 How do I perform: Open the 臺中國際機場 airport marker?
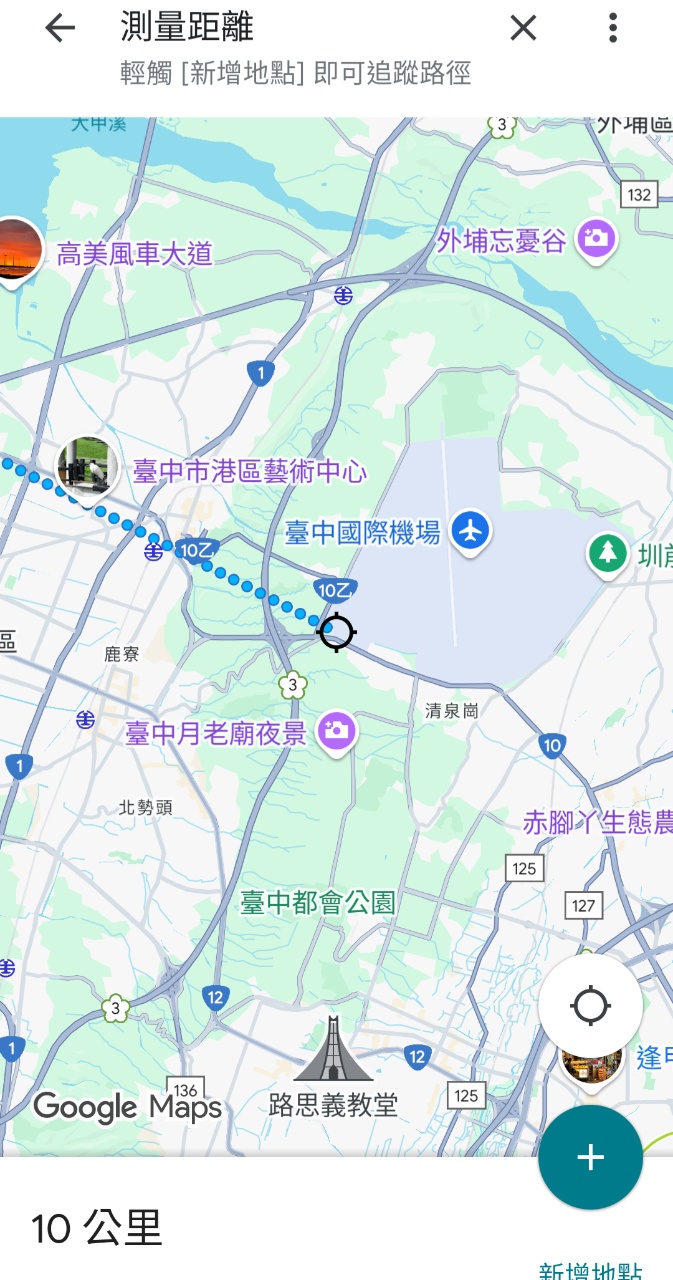pyautogui.click(x=469, y=531)
